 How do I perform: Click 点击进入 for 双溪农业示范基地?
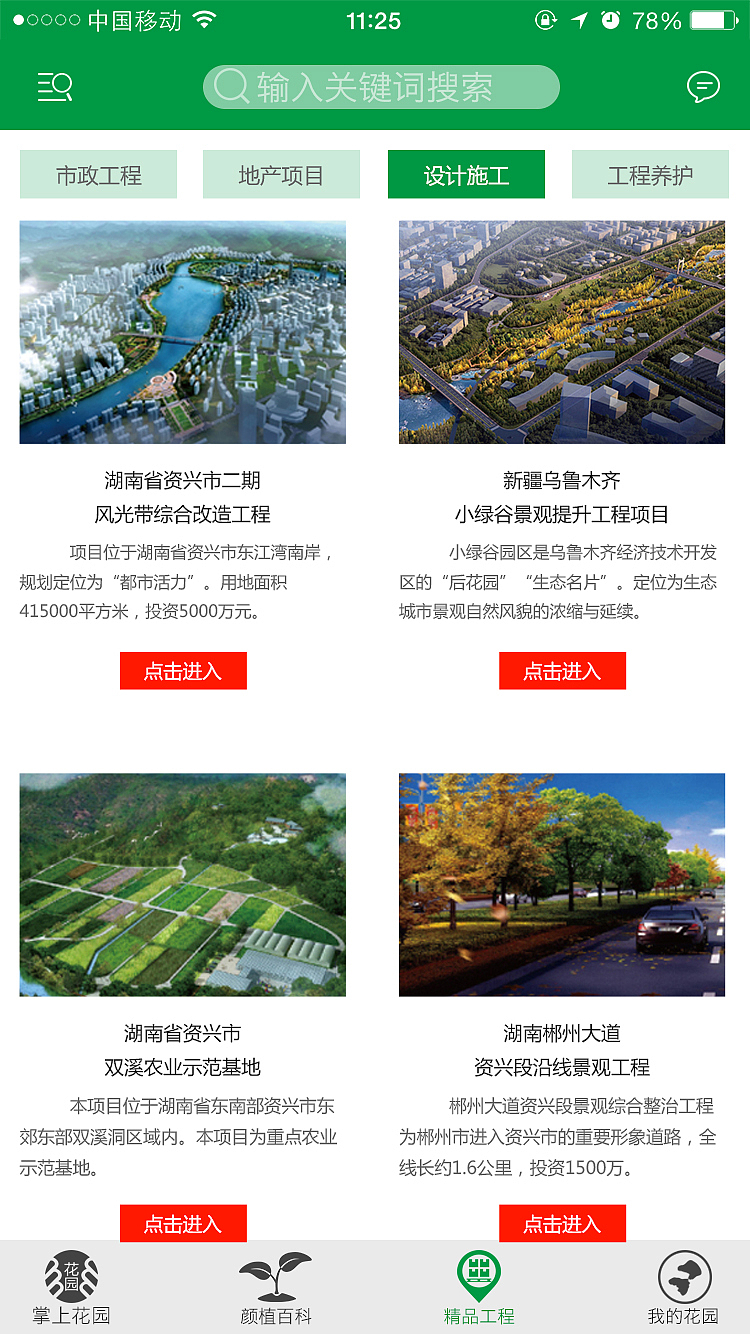(183, 1223)
